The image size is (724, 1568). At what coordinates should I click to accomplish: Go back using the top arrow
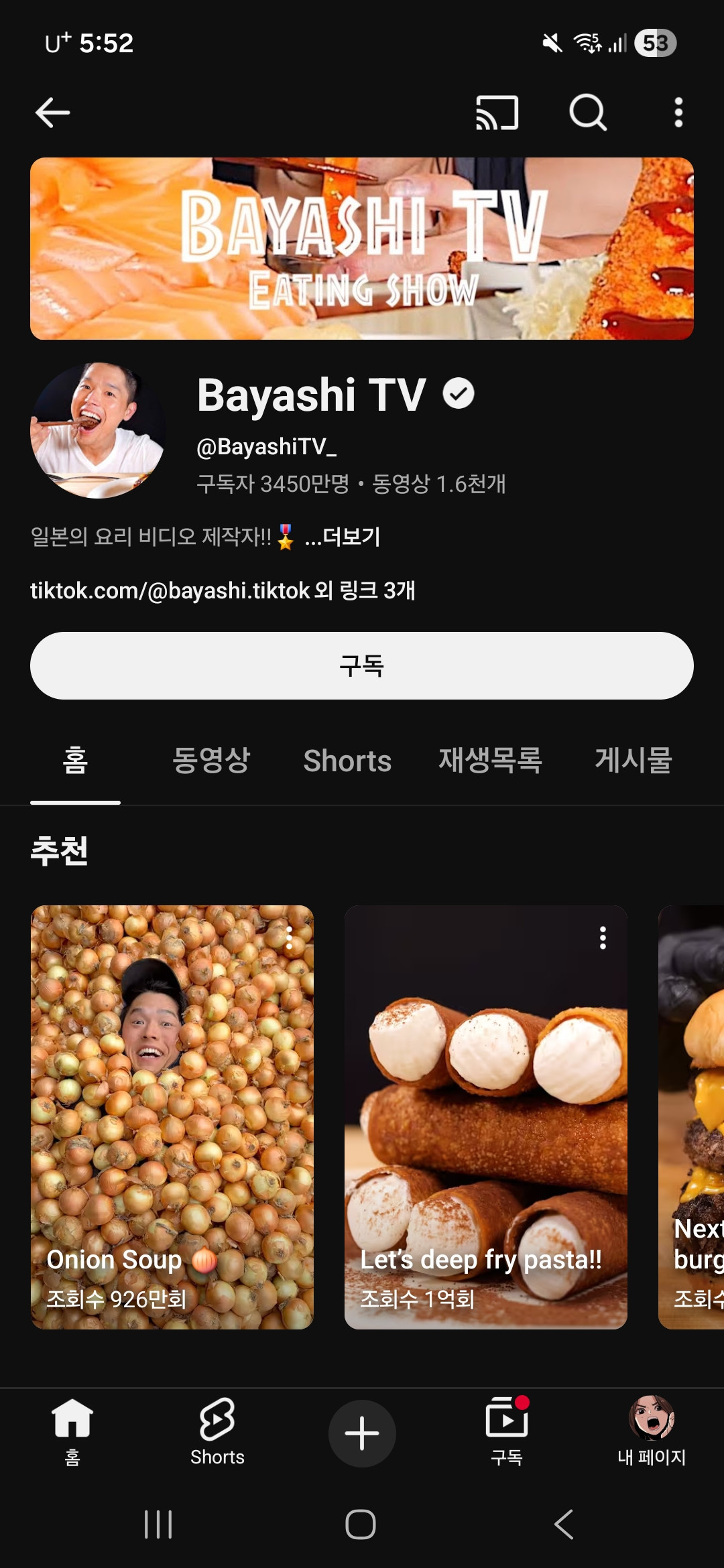(52, 112)
